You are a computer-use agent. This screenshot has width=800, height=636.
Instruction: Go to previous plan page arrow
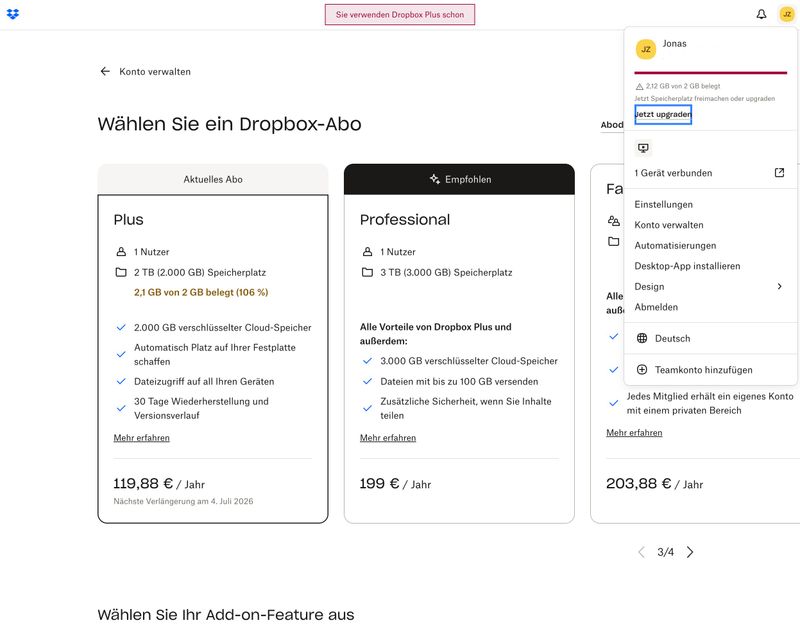pyautogui.click(x=642, y=552)
